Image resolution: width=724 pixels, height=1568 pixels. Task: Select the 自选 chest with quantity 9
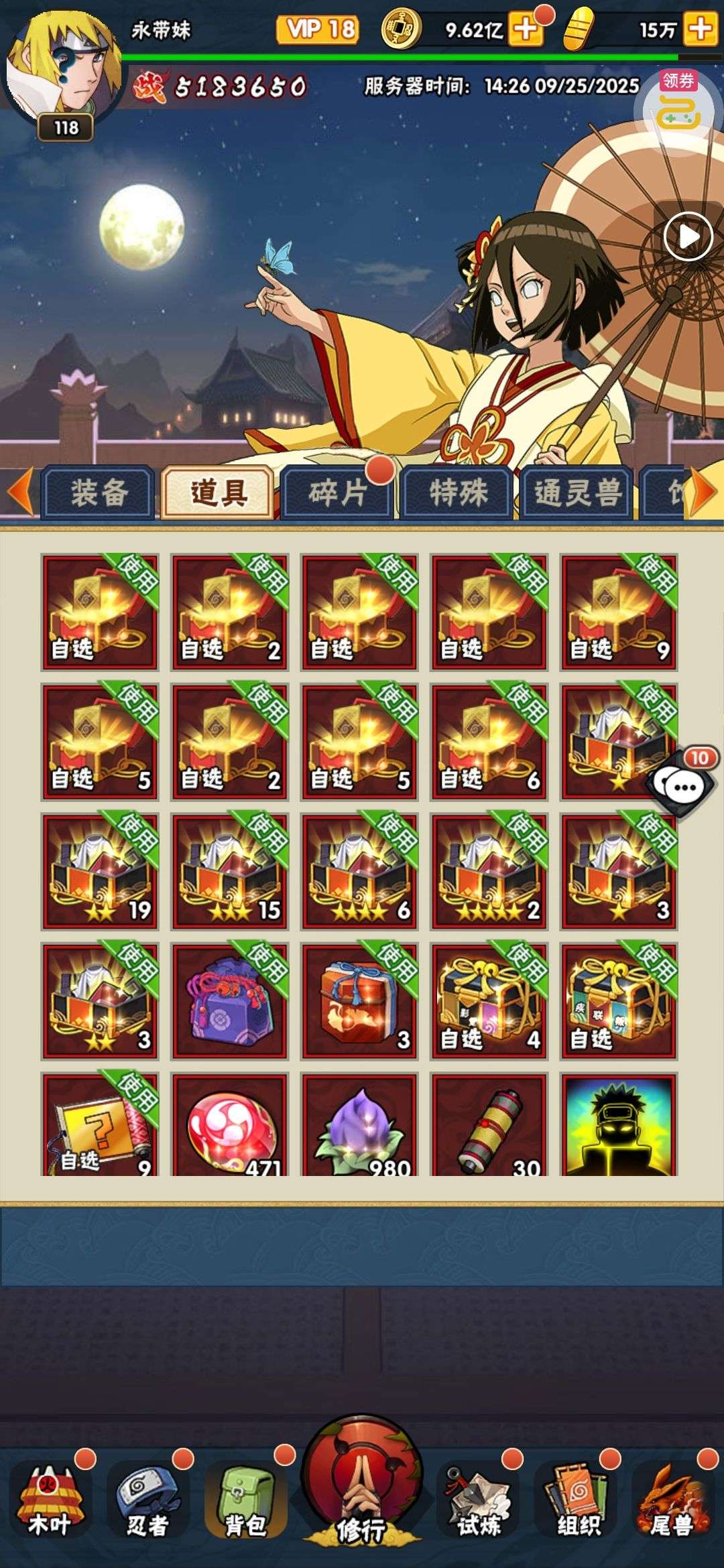619,612
